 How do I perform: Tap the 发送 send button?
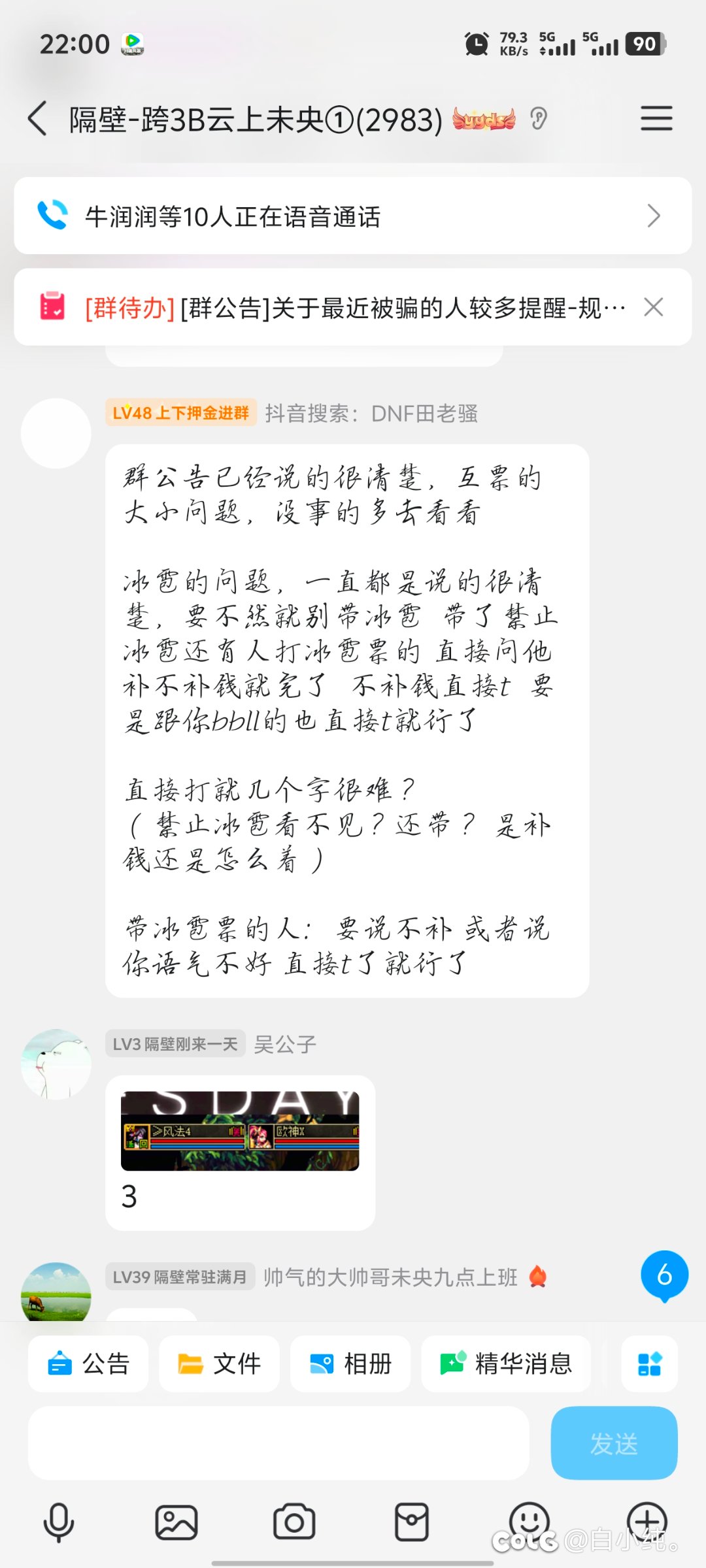click(x=614, y=1443)
